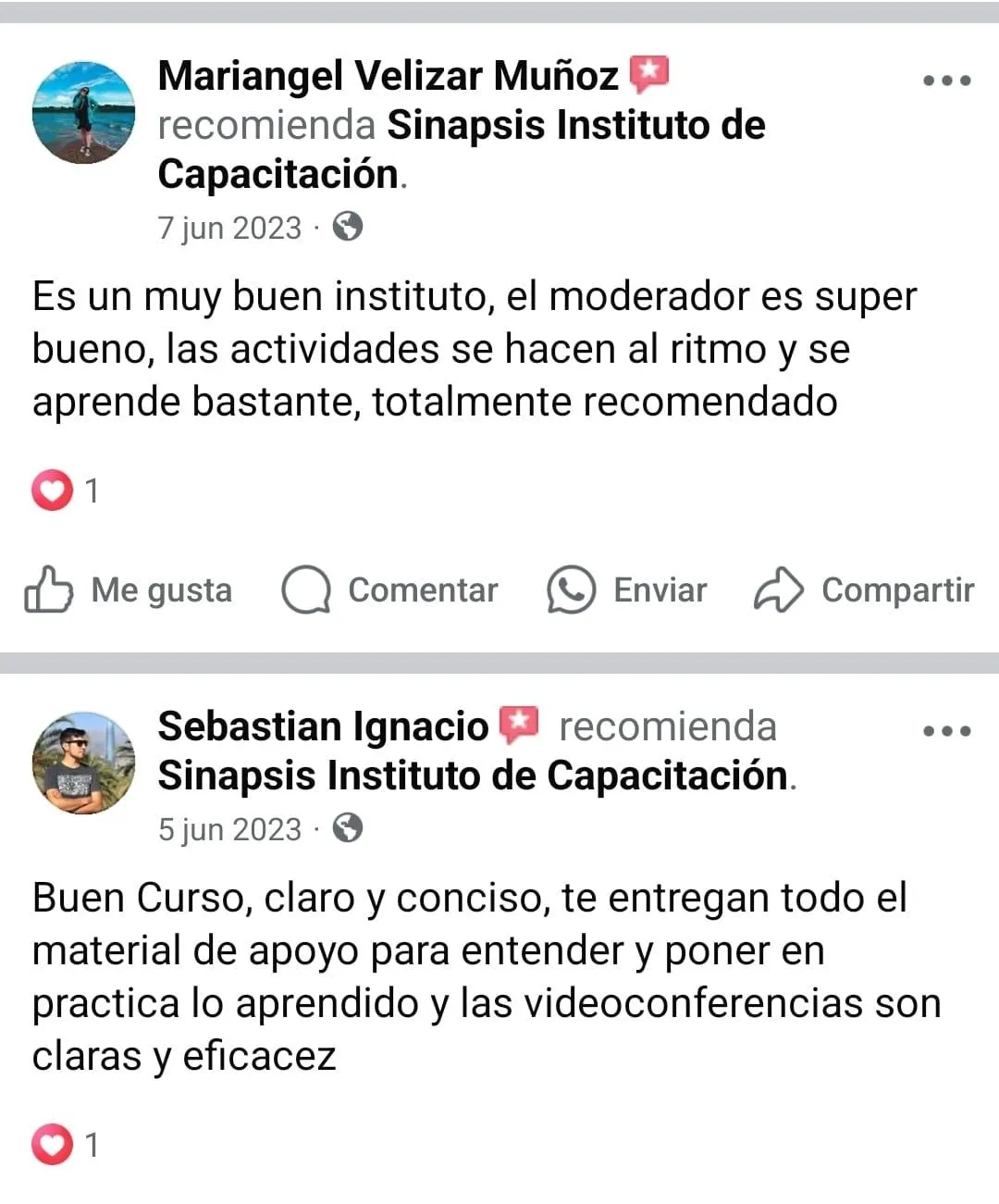View who reacted to Mariangel's review
This screenshot has height=1204, width=999.
coord(65,490)
